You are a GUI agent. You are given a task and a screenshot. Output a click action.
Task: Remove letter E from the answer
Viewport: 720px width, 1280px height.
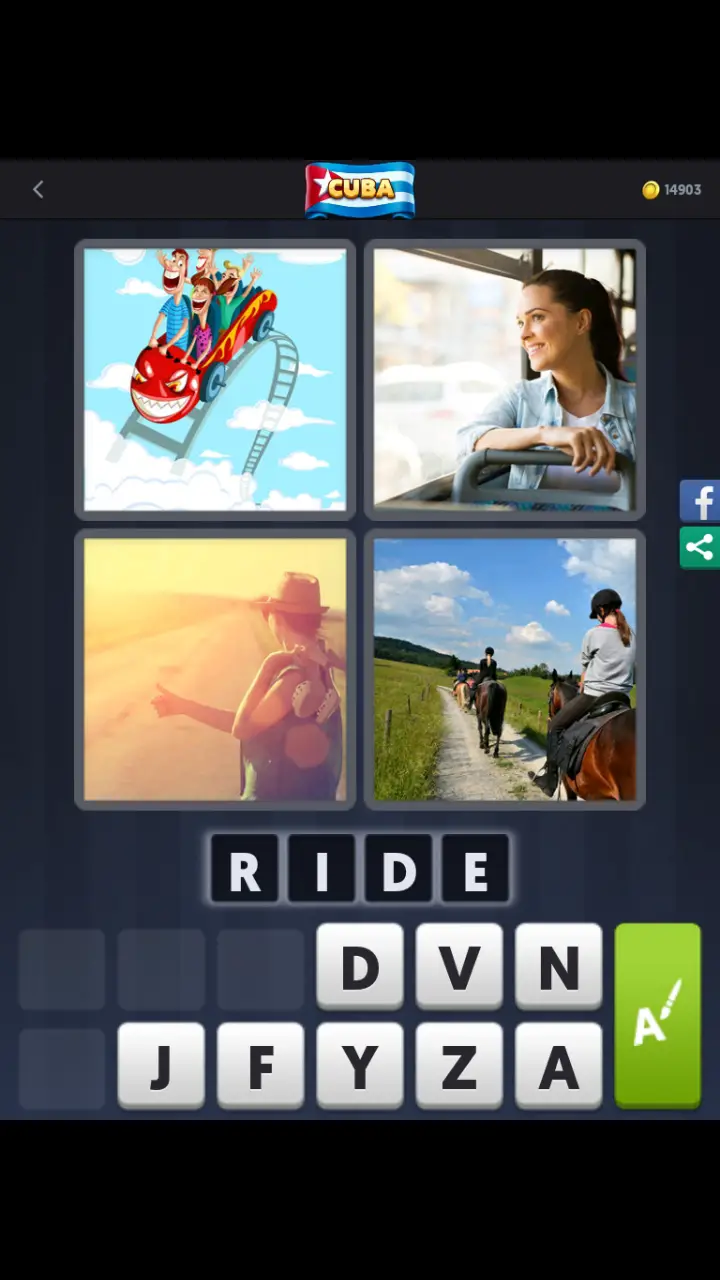tap(476, 870)
